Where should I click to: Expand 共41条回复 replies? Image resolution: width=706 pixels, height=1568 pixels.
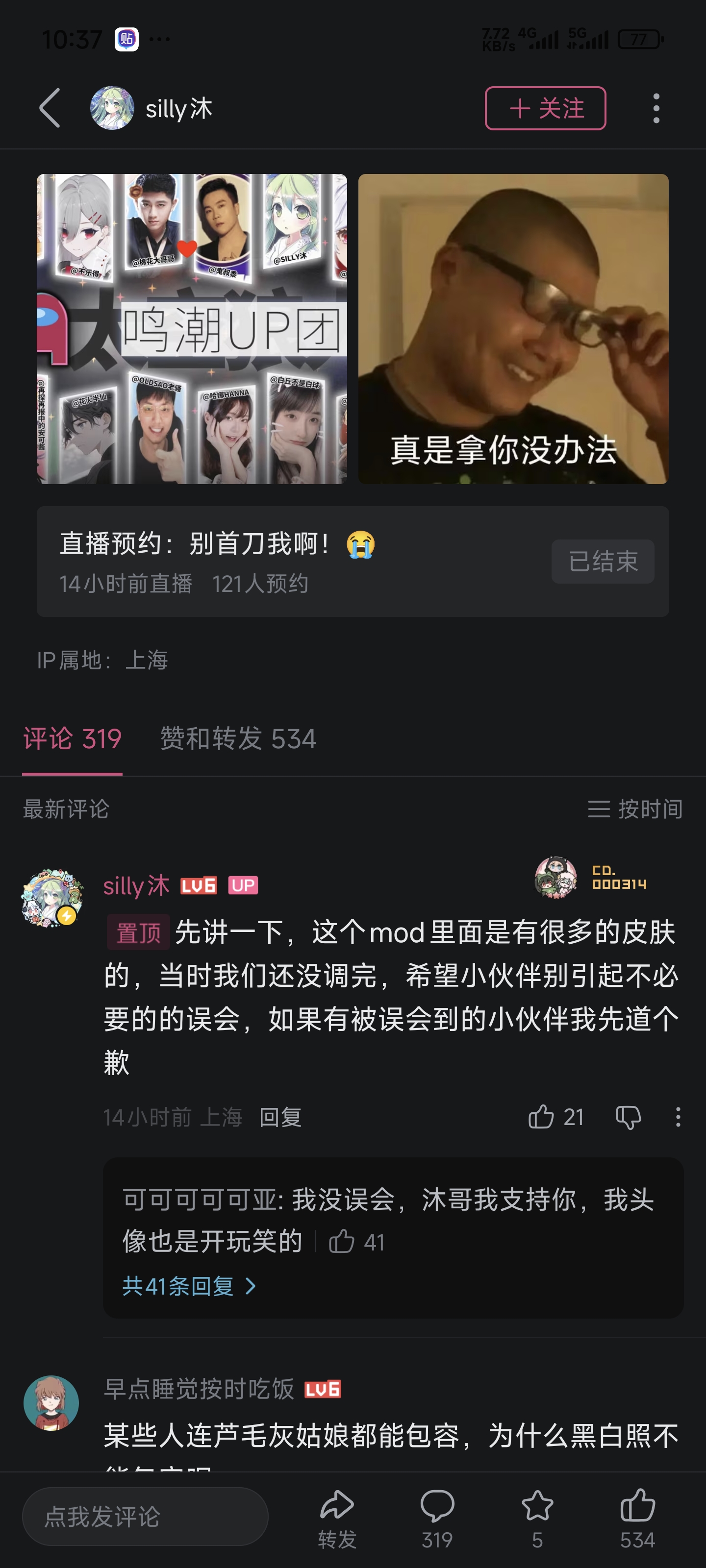[189, 1286]
